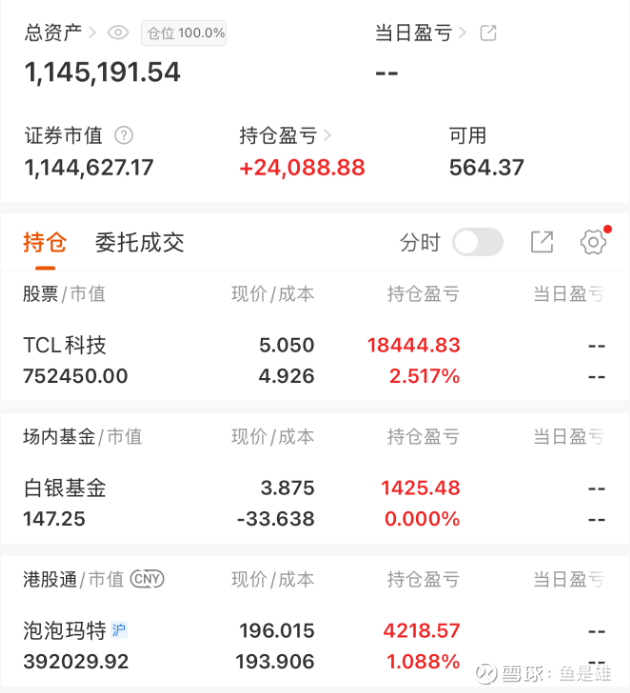This screenshot has width=630, height=693.
Task: Show help for 证券市值
Action: tap(124, 136)
